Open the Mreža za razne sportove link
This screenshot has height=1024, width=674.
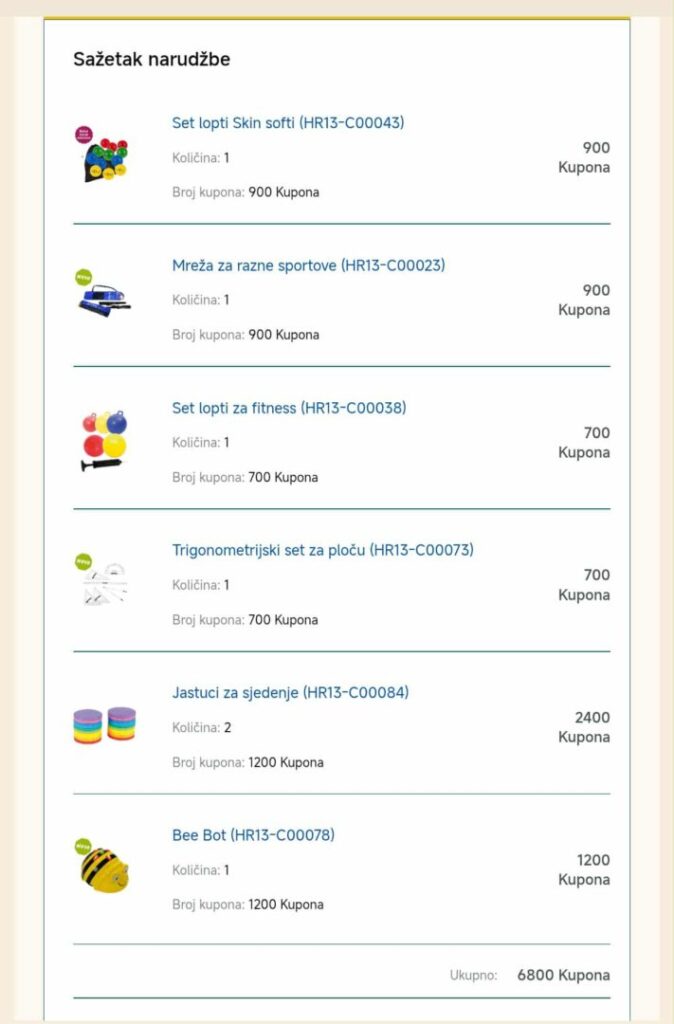[x=308, y=266]
